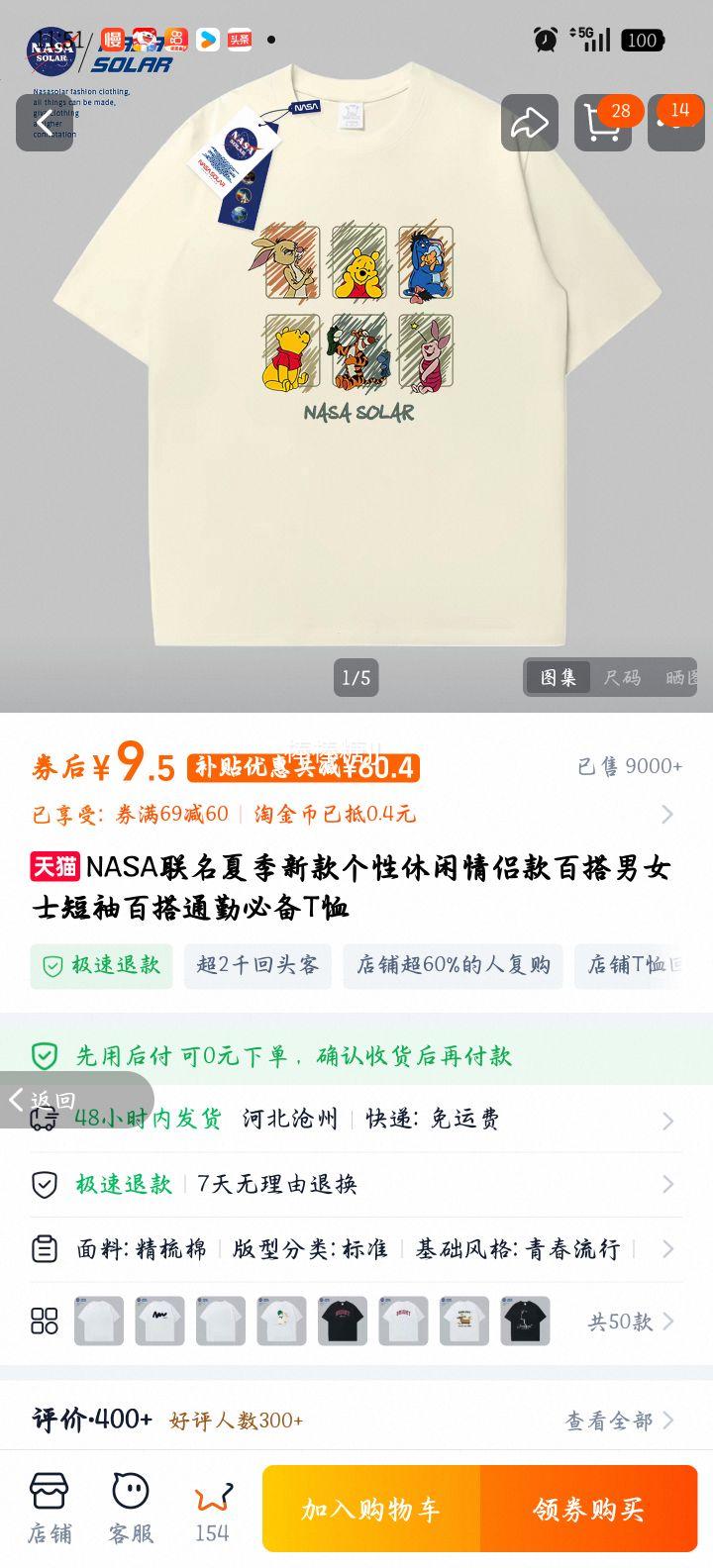Select the first black T-shirt style thumbnail
713x1568 pixels.
343,1322
